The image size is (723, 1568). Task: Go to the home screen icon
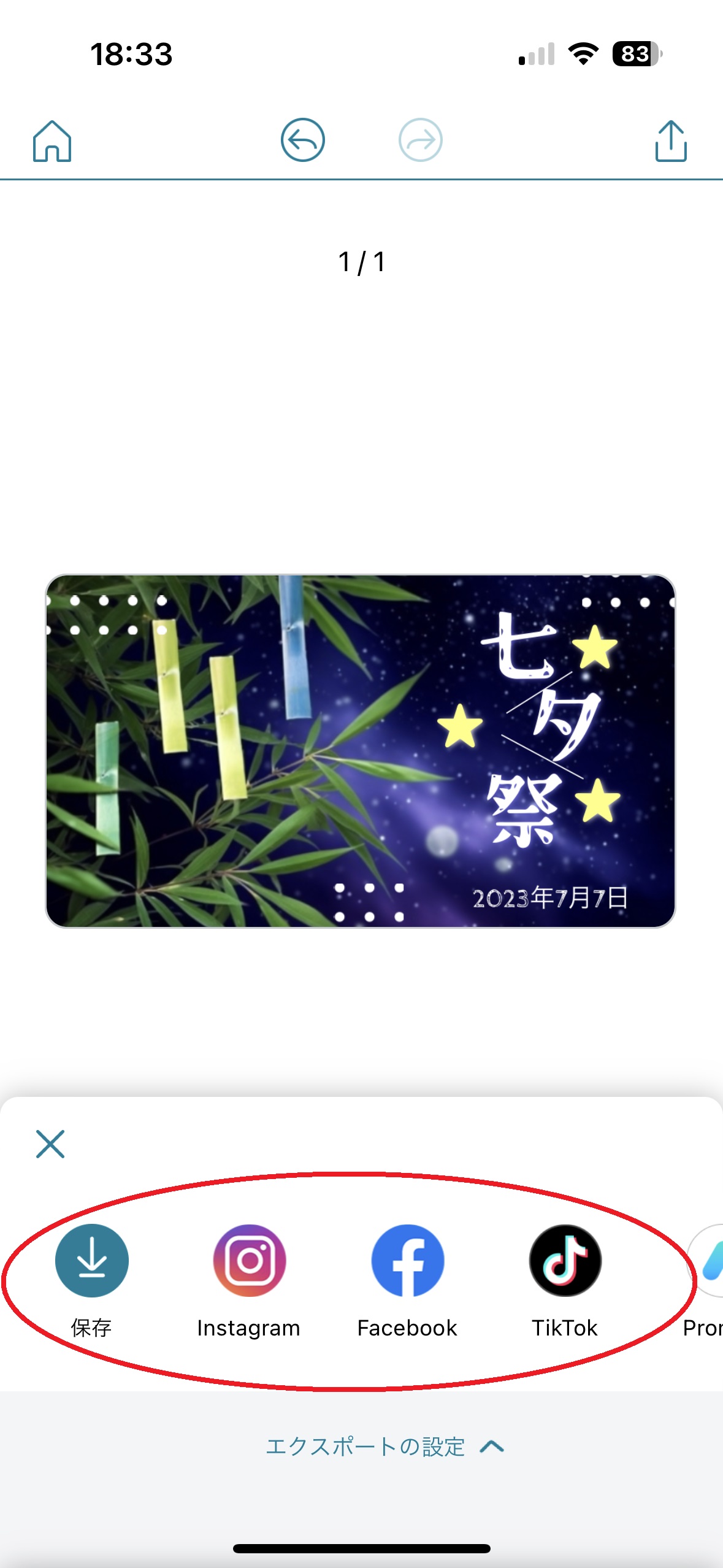pyautogui.click(x=52, y=140)
